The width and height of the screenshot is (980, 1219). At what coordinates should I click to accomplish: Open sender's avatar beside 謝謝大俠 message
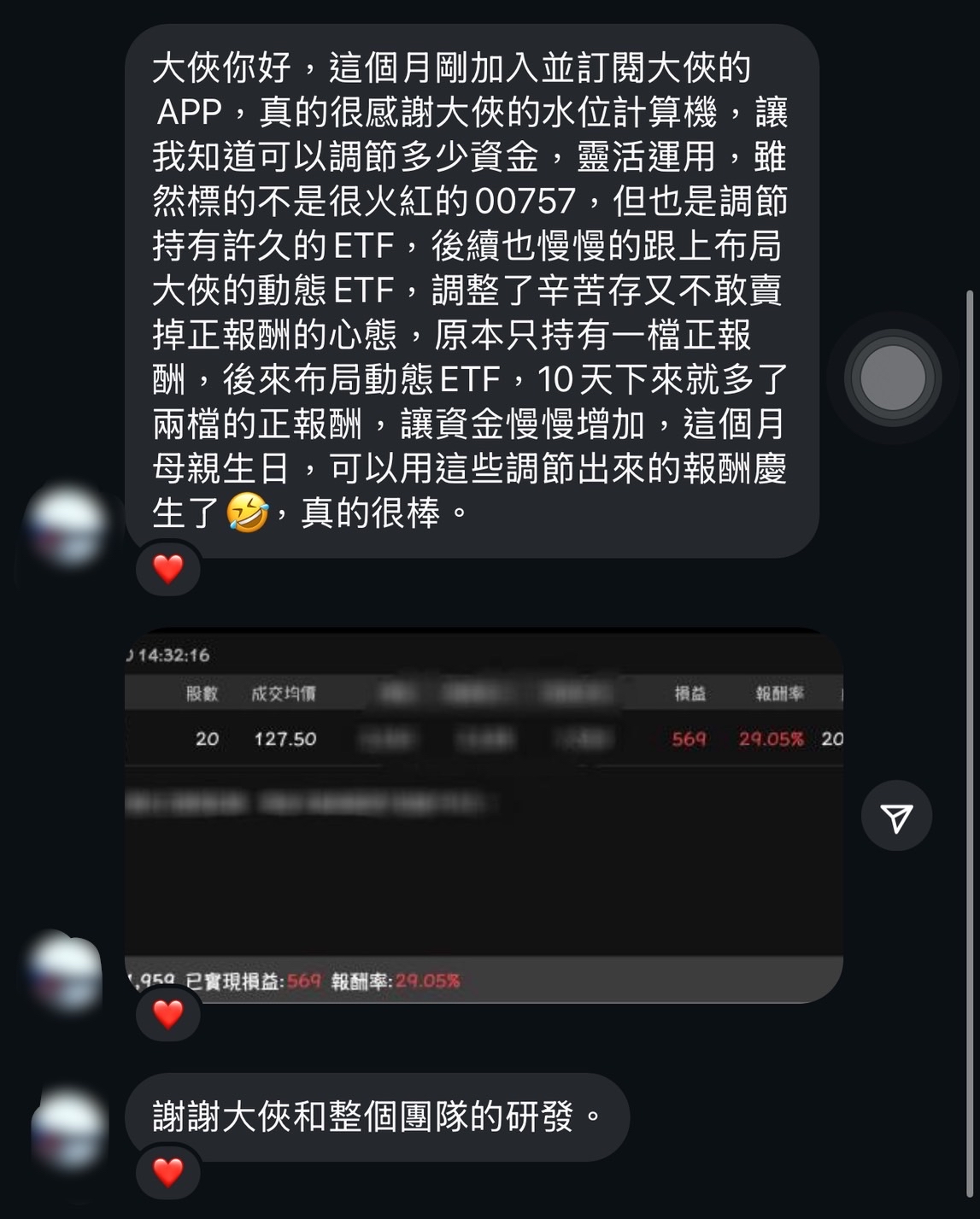click(68, 1128)
